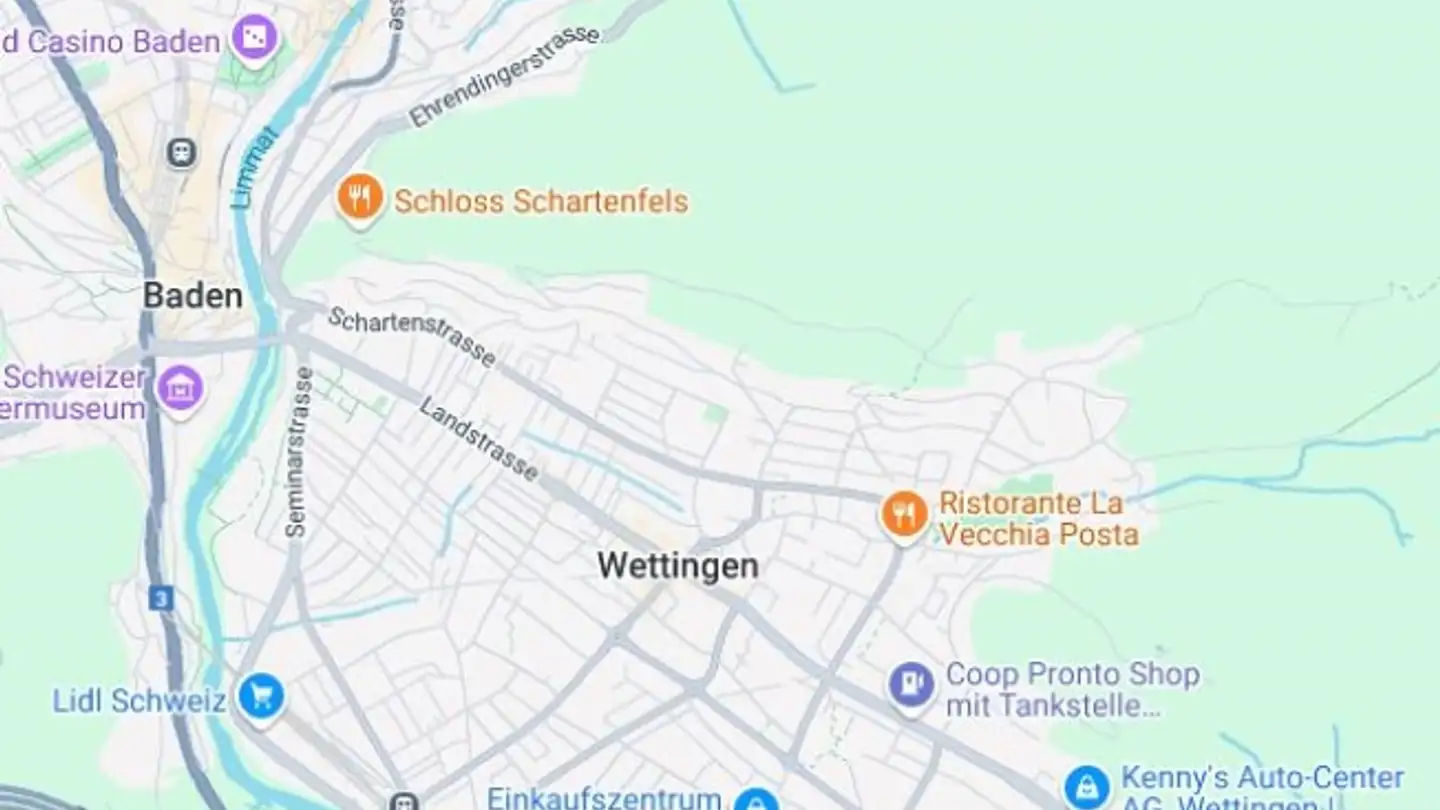Select the Lidl Schweiz shopping pin
Viewport: 1440px width, 810px height.
coord(261,696)
